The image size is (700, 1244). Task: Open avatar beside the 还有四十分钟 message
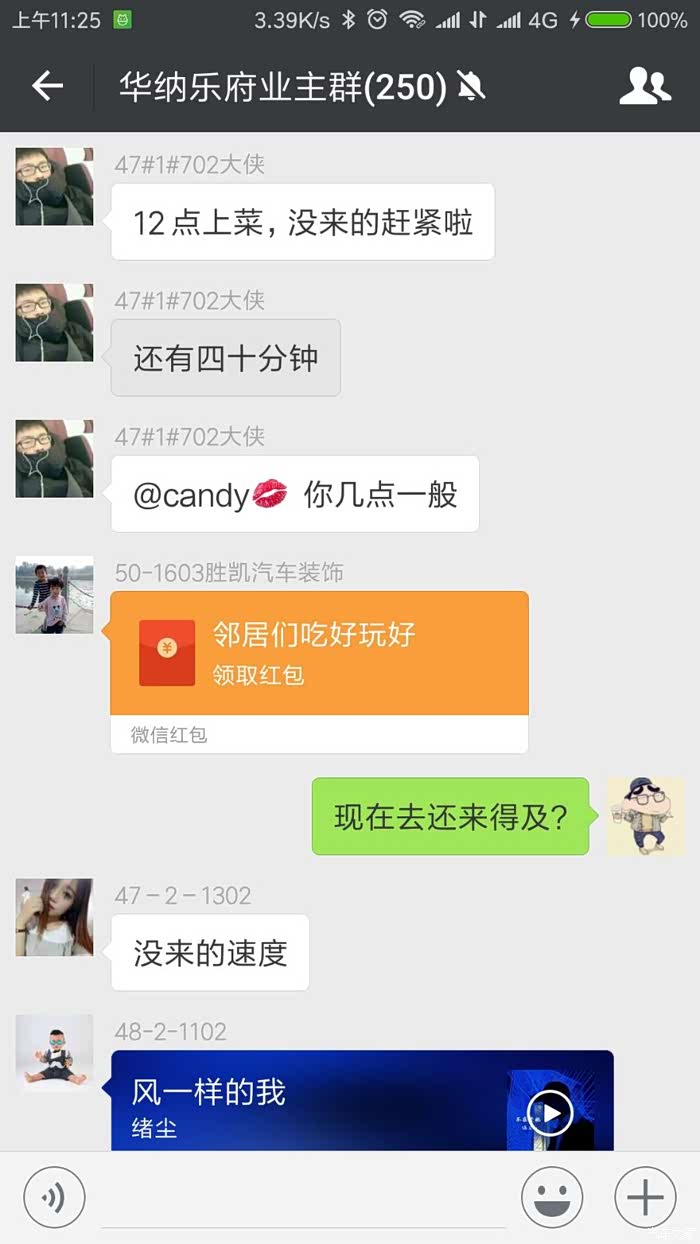[54, 322]
